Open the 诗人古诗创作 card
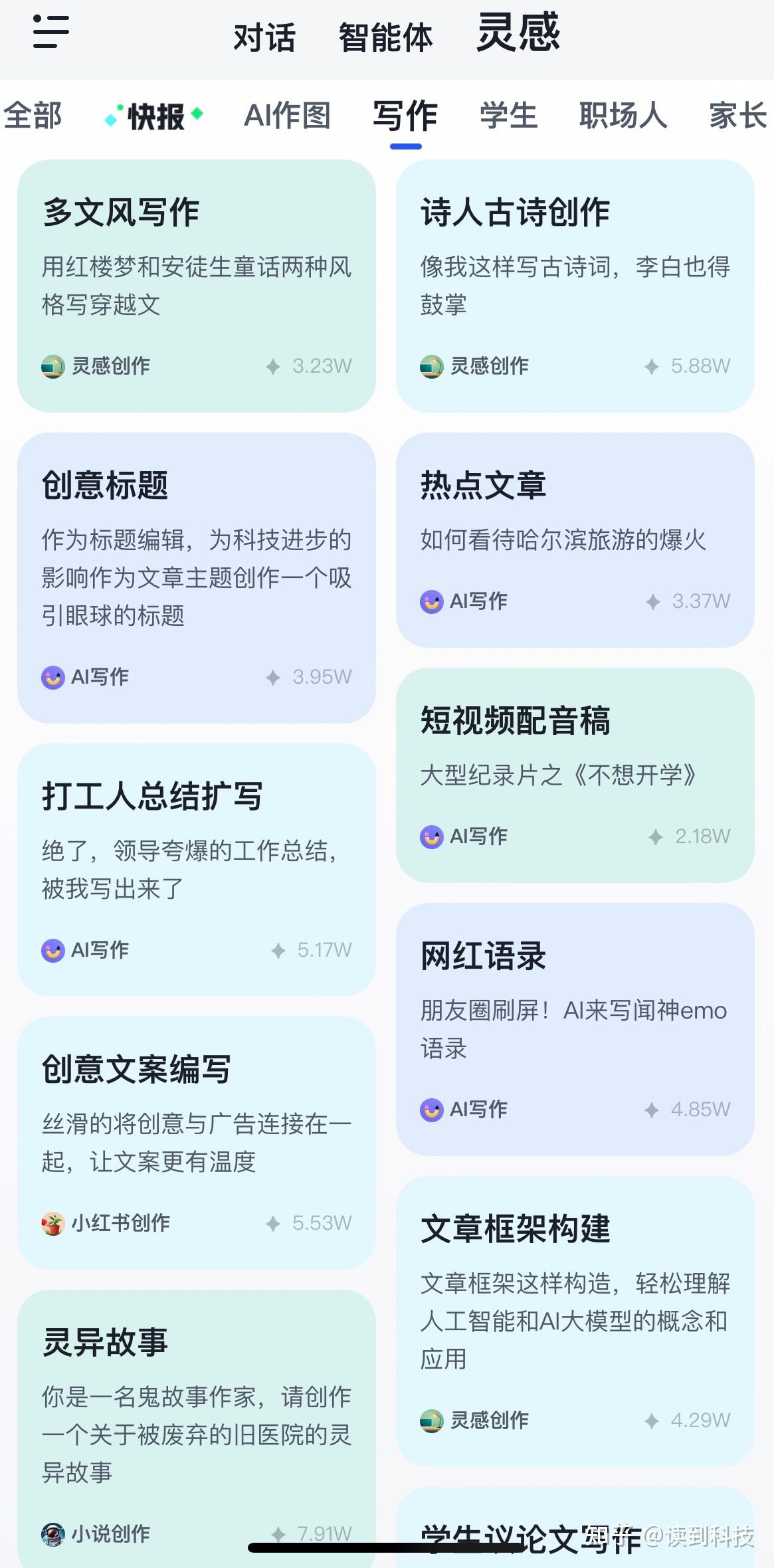 click(575, 286)
